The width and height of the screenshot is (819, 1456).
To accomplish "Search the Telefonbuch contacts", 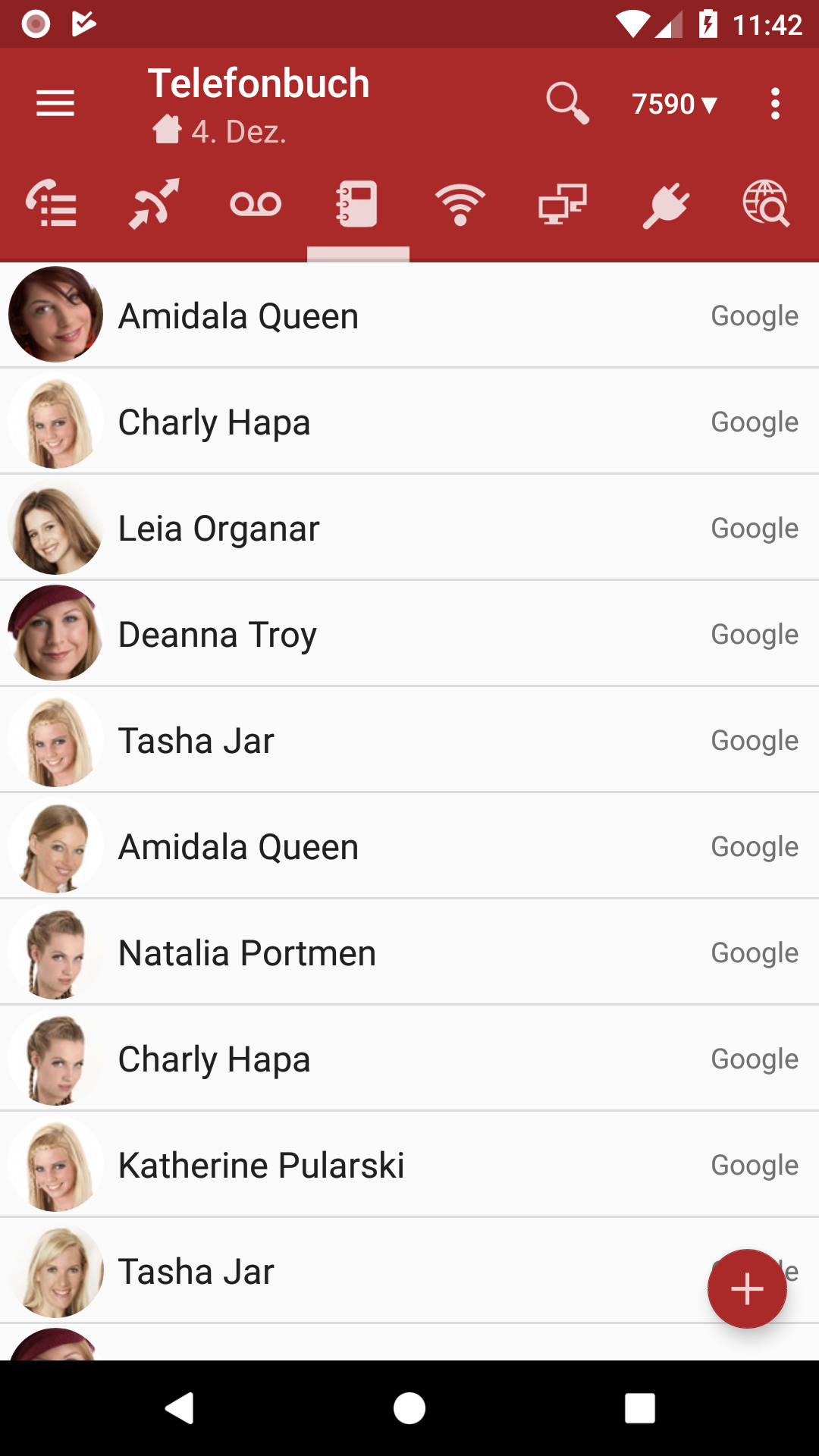I will point(567,103).
